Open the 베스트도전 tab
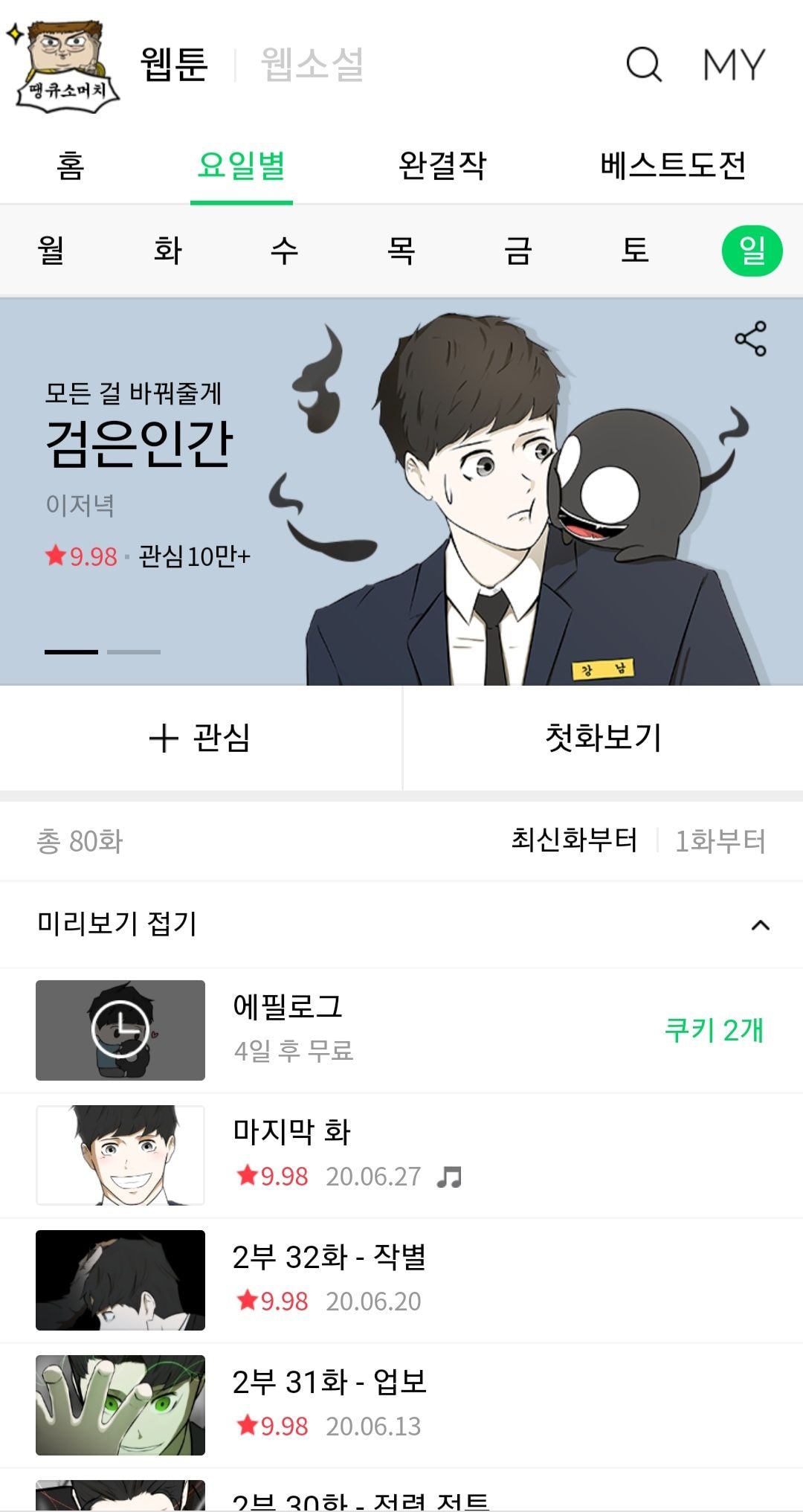 pyautogui.click(x=673, y=165)
